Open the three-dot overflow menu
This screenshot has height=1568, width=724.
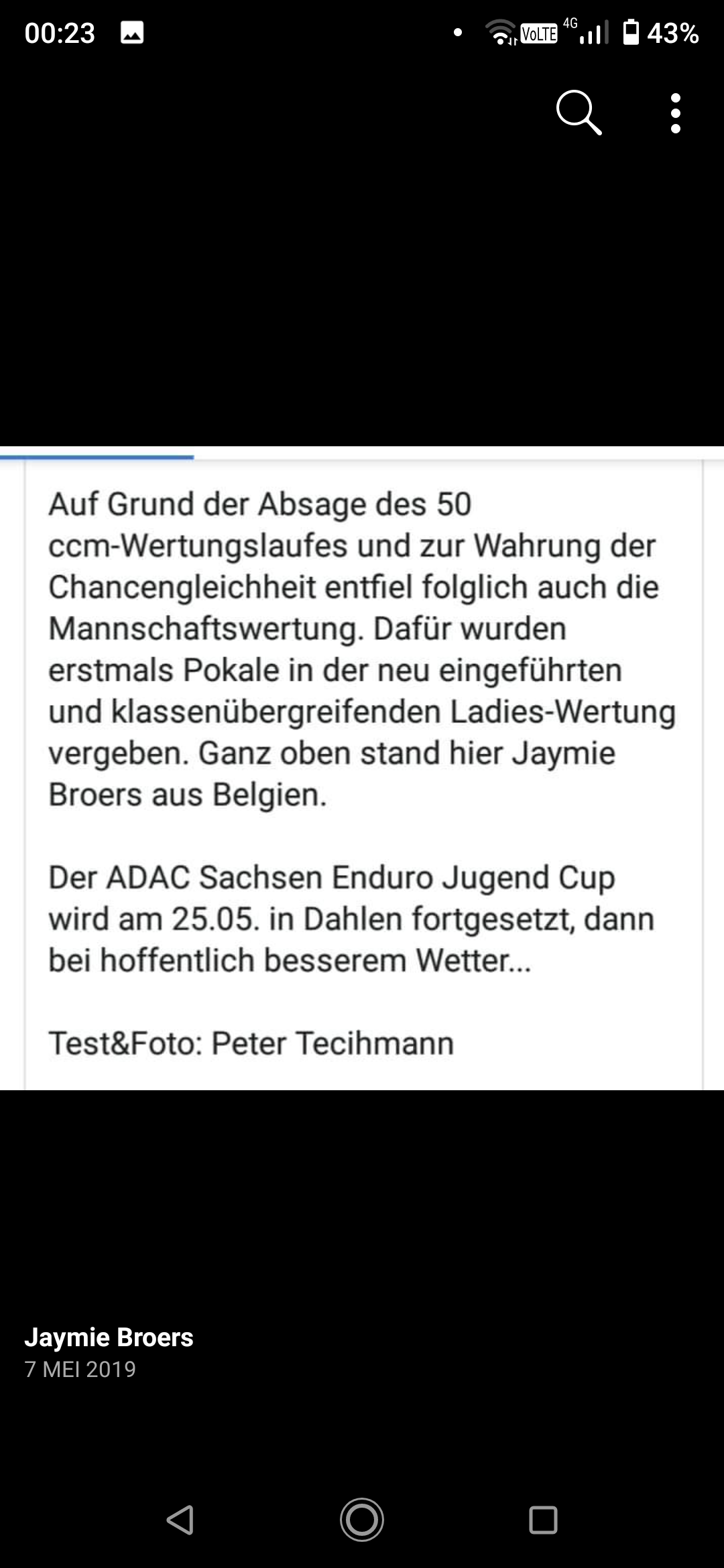click(x=676, y=113)
